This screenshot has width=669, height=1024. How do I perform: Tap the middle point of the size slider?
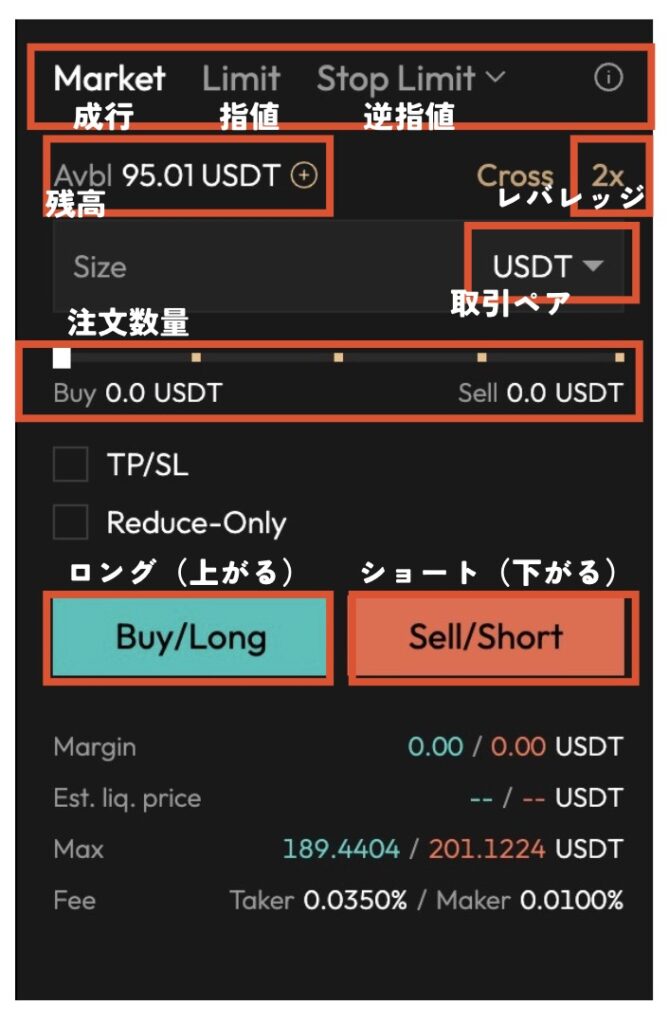339,357
